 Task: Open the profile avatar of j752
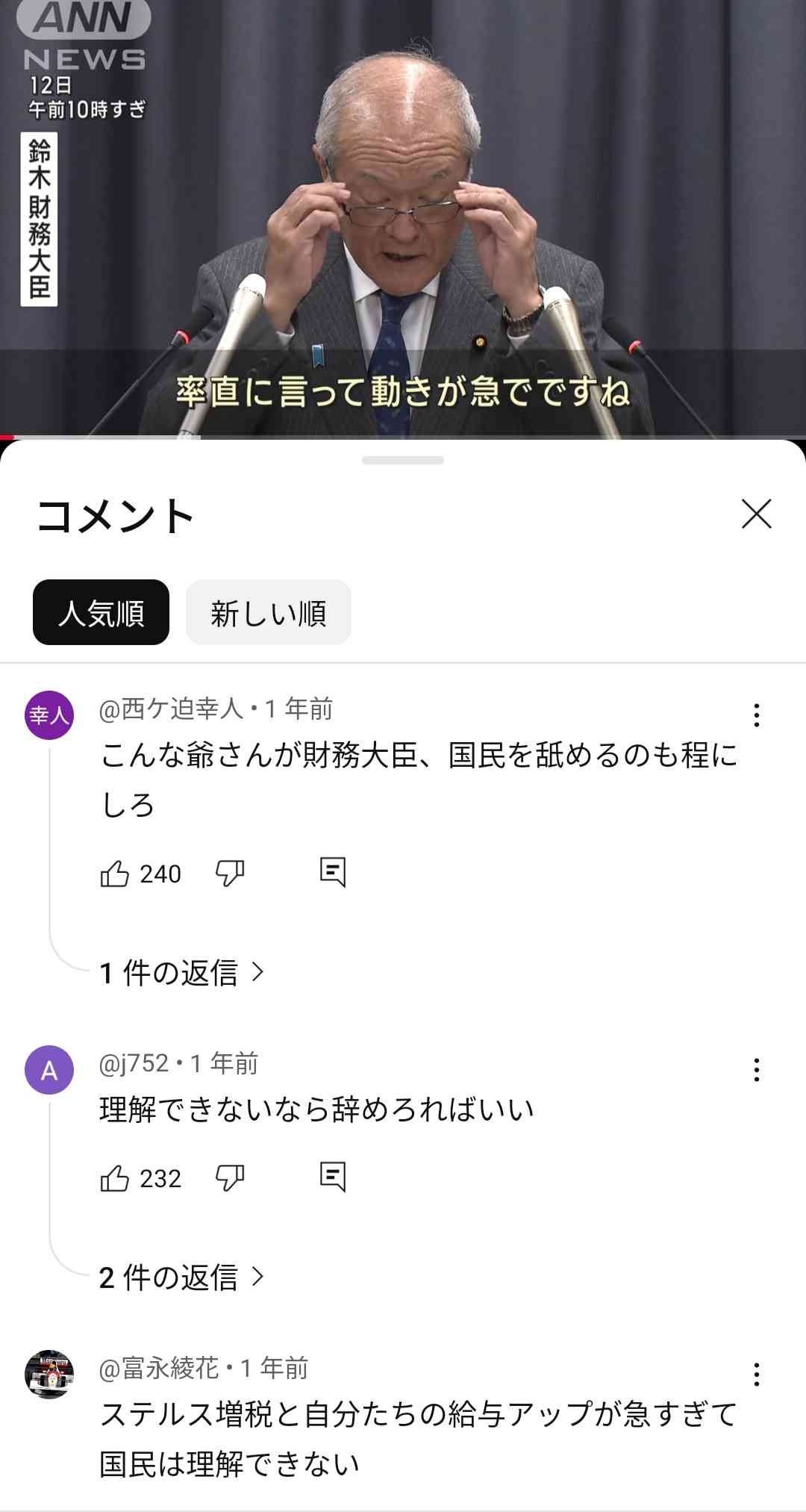pyautogui.click(x=49, y=1070)
